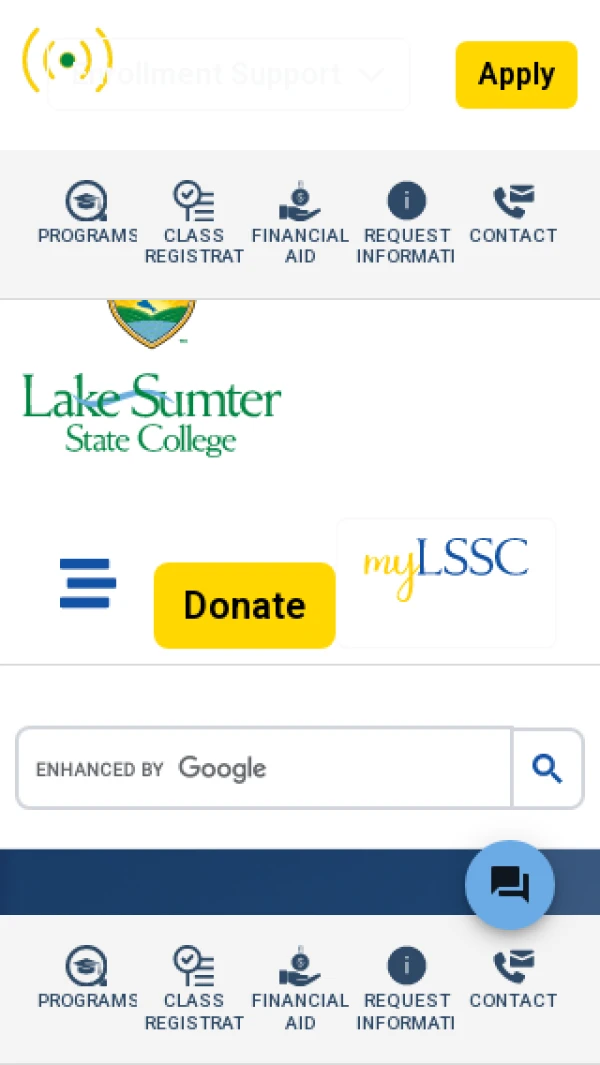Open Programs in the quick links above the logo
Viewport: 600px width, 1065px height.
point(87,214)
